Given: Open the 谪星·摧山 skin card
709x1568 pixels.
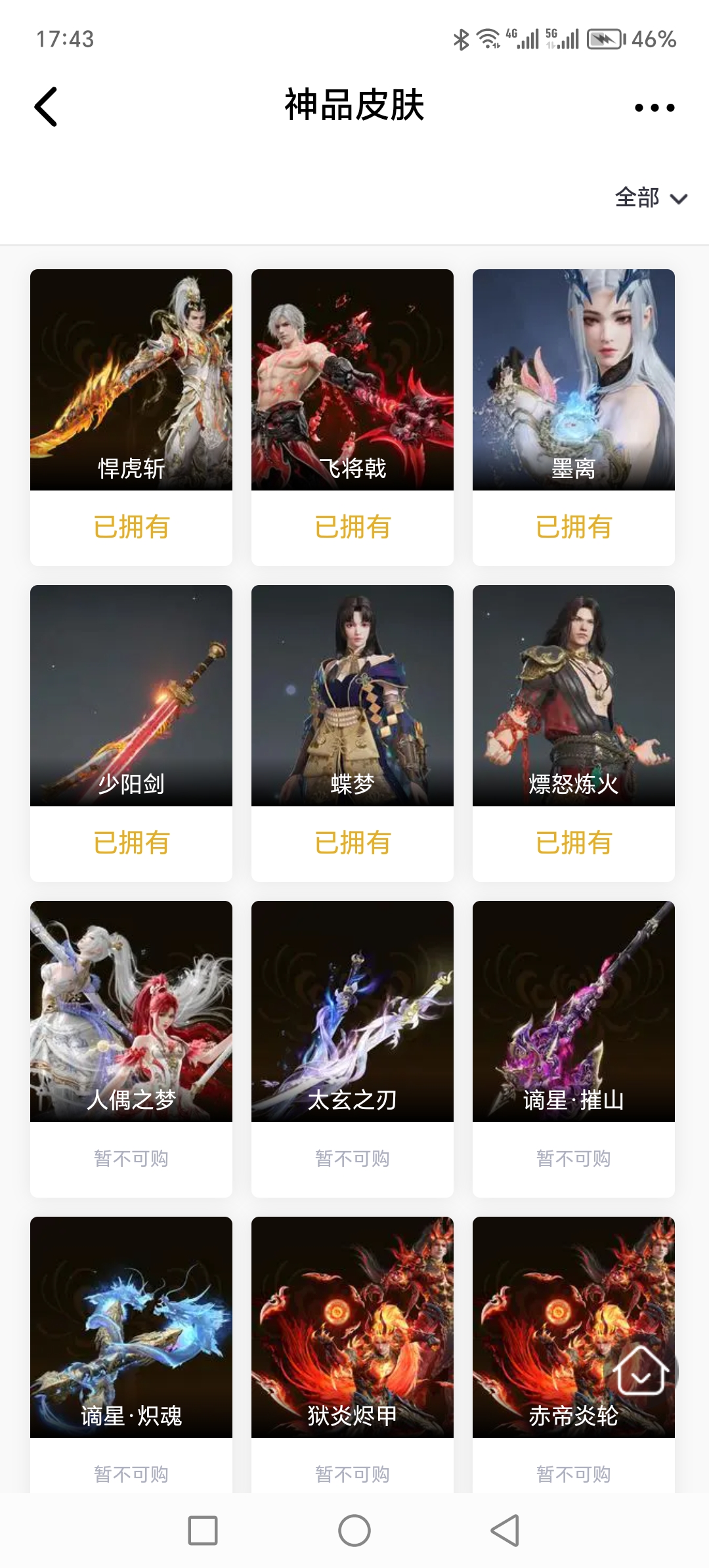Looking at the screenshot, I should (x=573, y=1011).
